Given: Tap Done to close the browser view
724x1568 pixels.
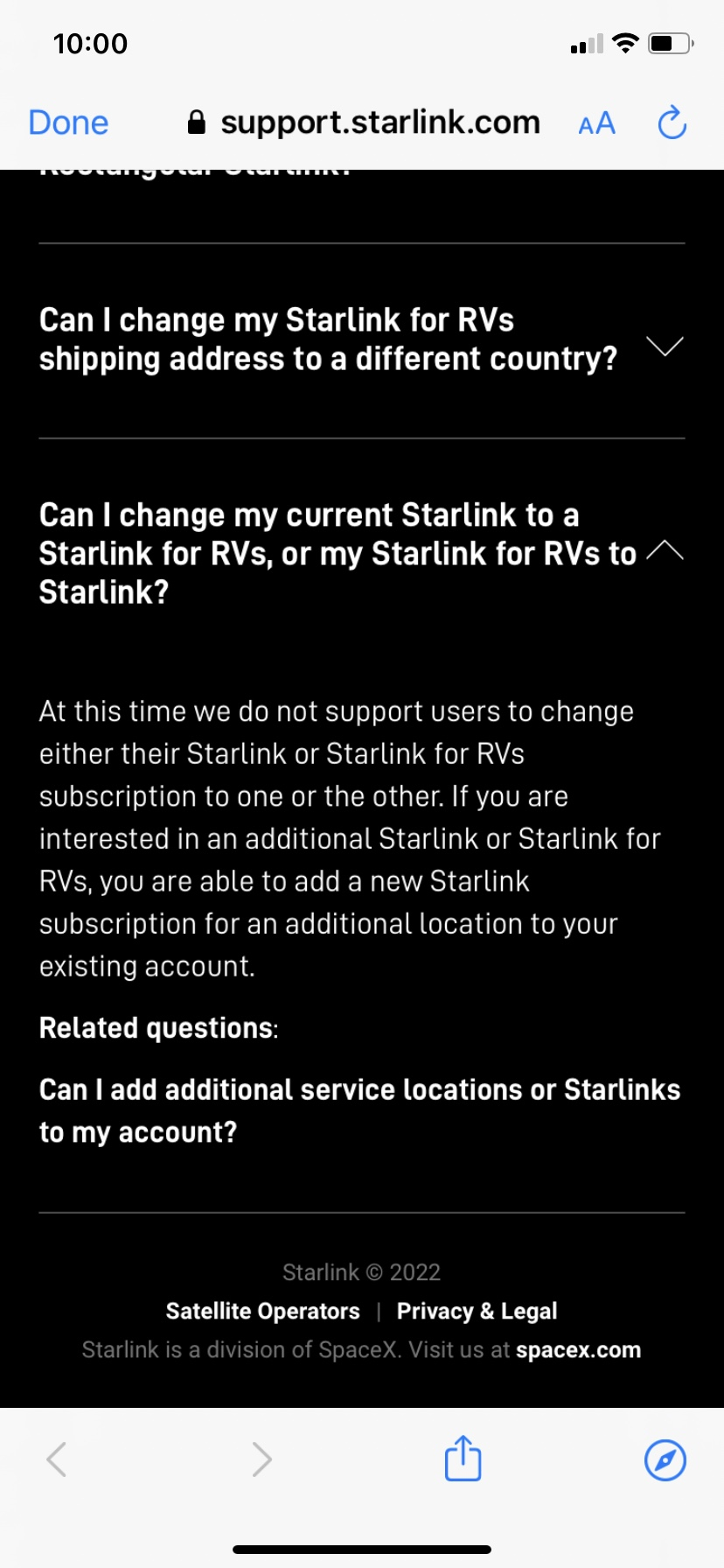Looking at the screenshot, I should point(68,123).
